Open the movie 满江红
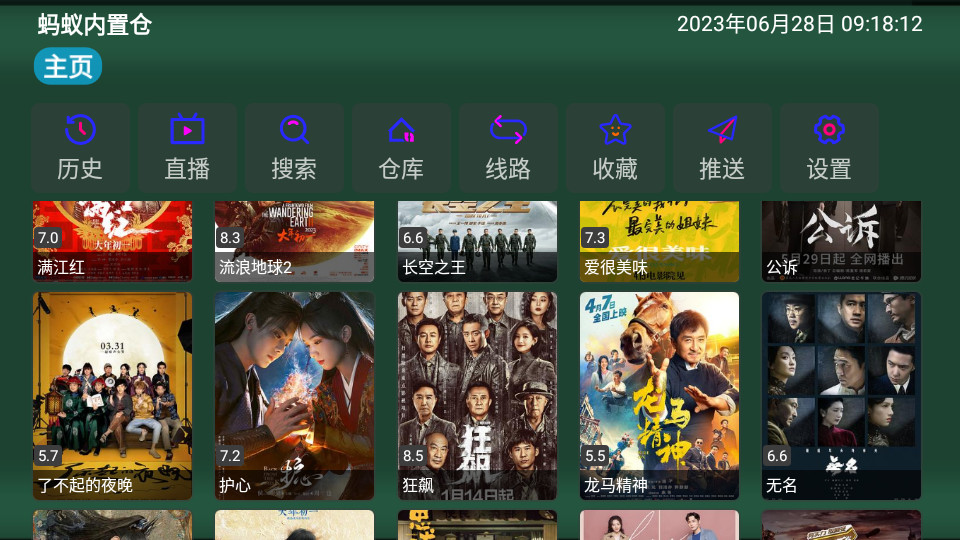The height and width of the screenshot is (540, 960). click(x=112, y=241)
